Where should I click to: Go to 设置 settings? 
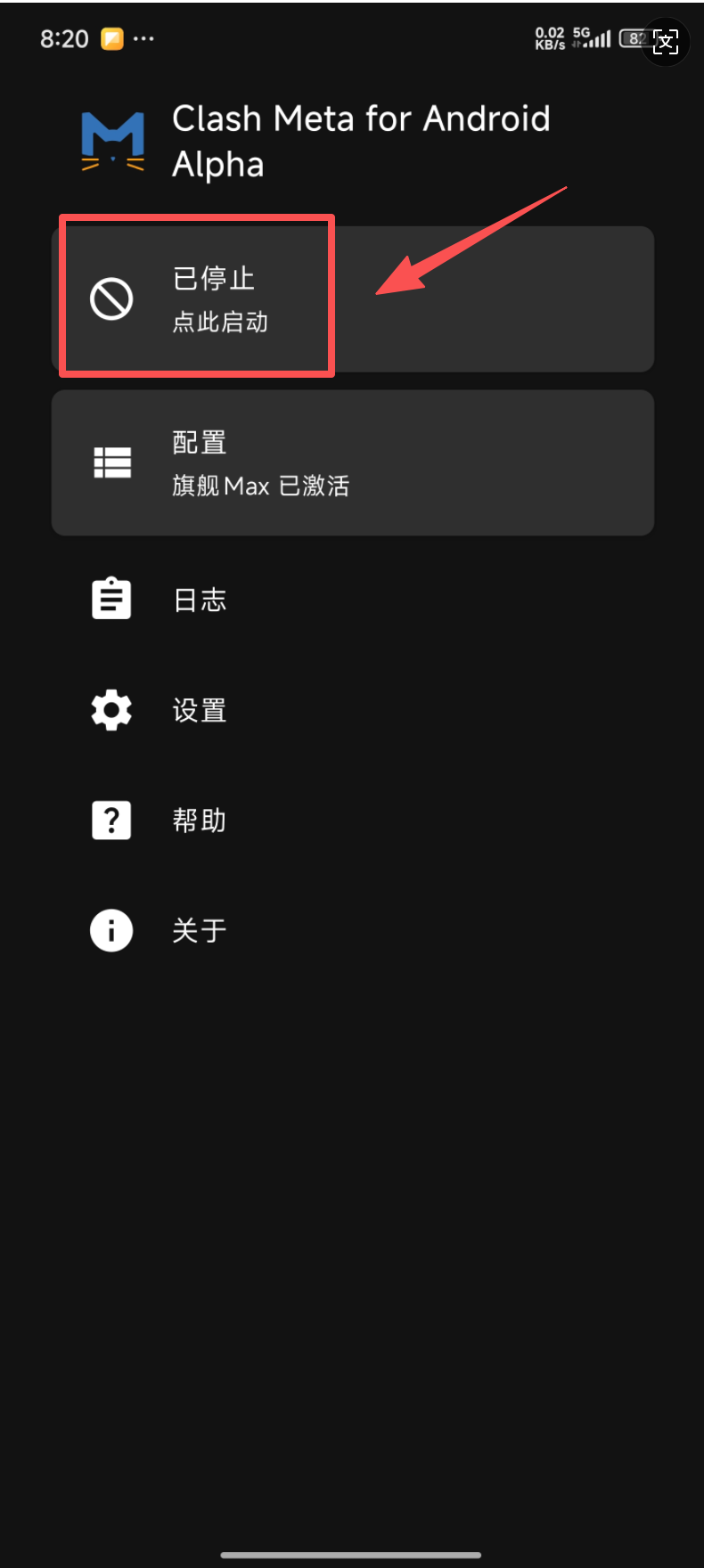(x=201, y=710)
